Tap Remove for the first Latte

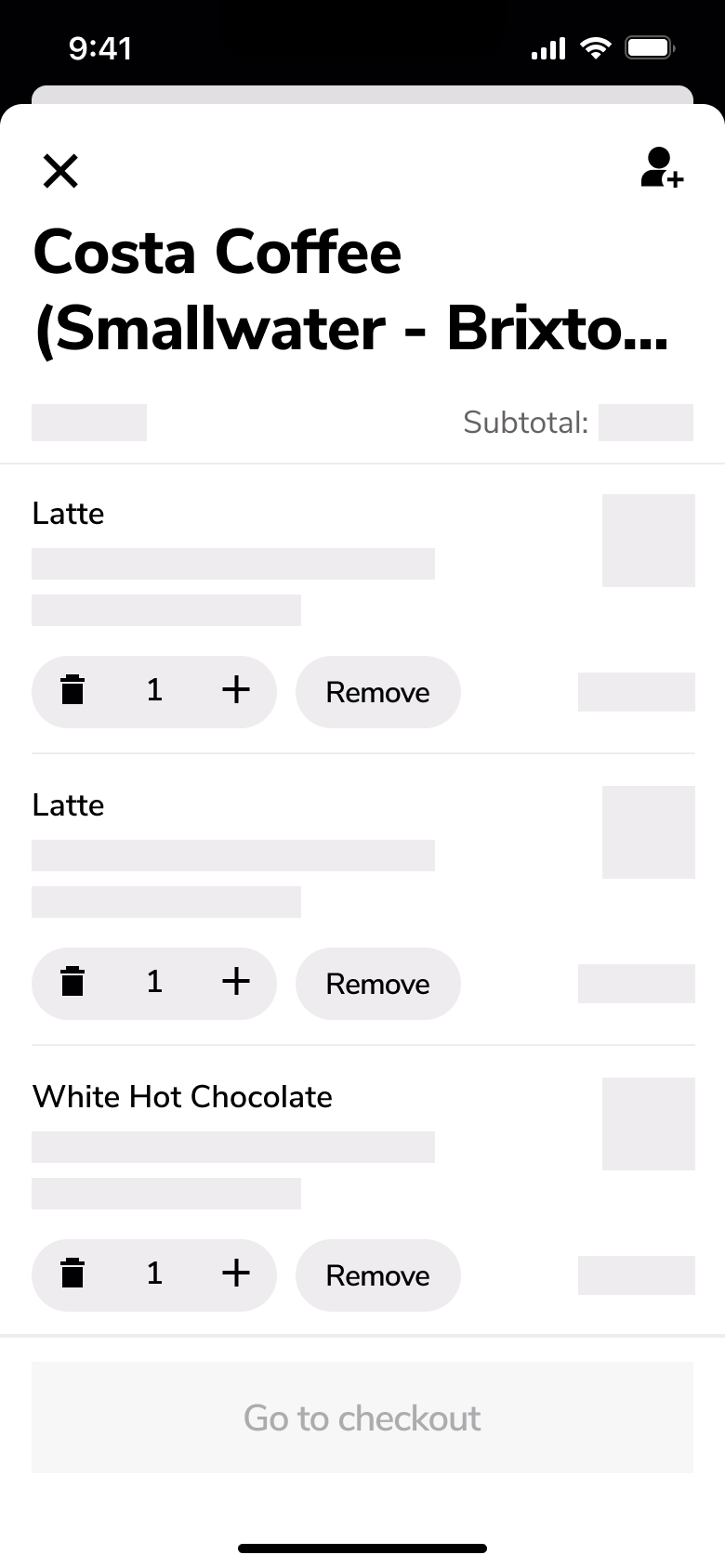click(377, 692)
